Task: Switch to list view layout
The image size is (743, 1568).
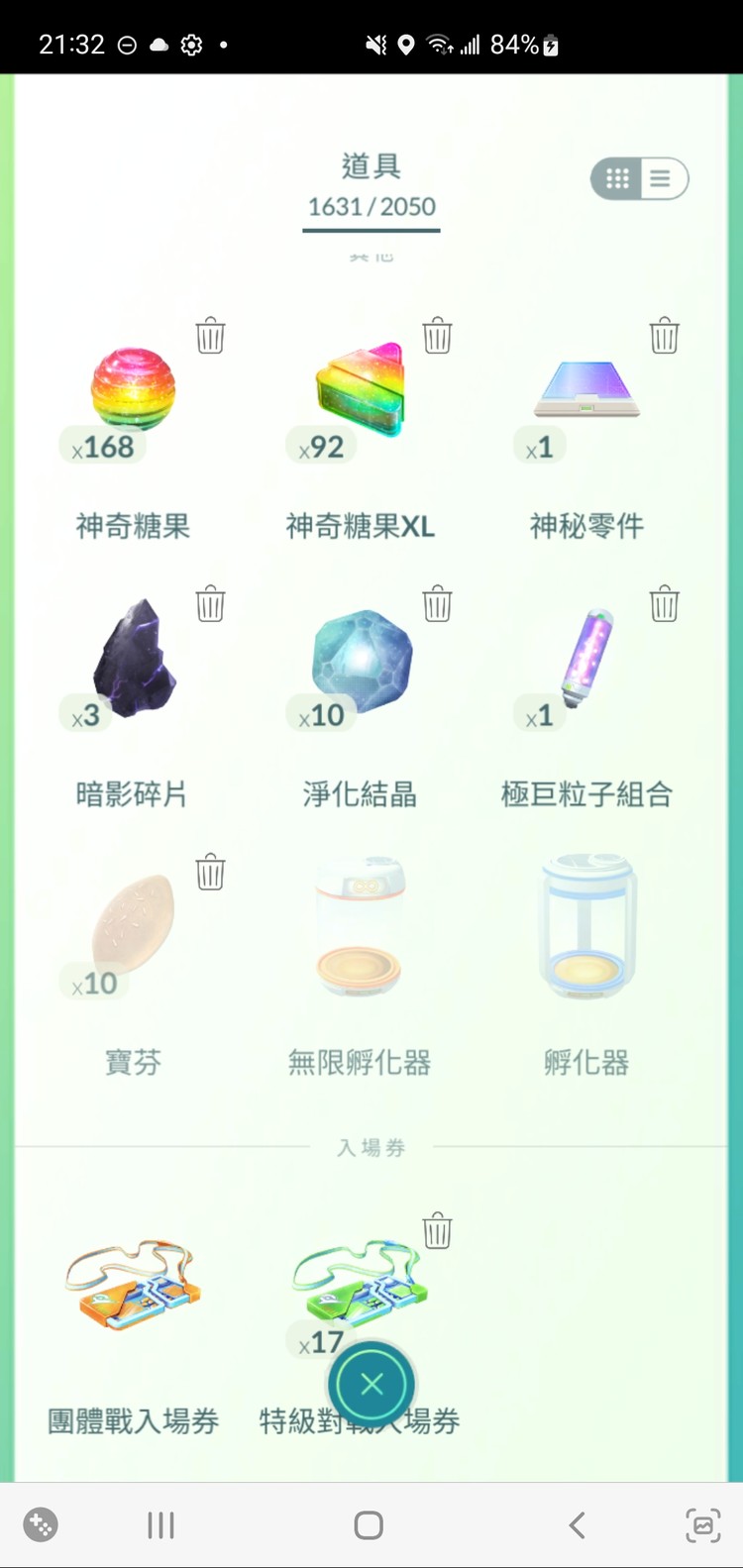Action: coord(659,178)
